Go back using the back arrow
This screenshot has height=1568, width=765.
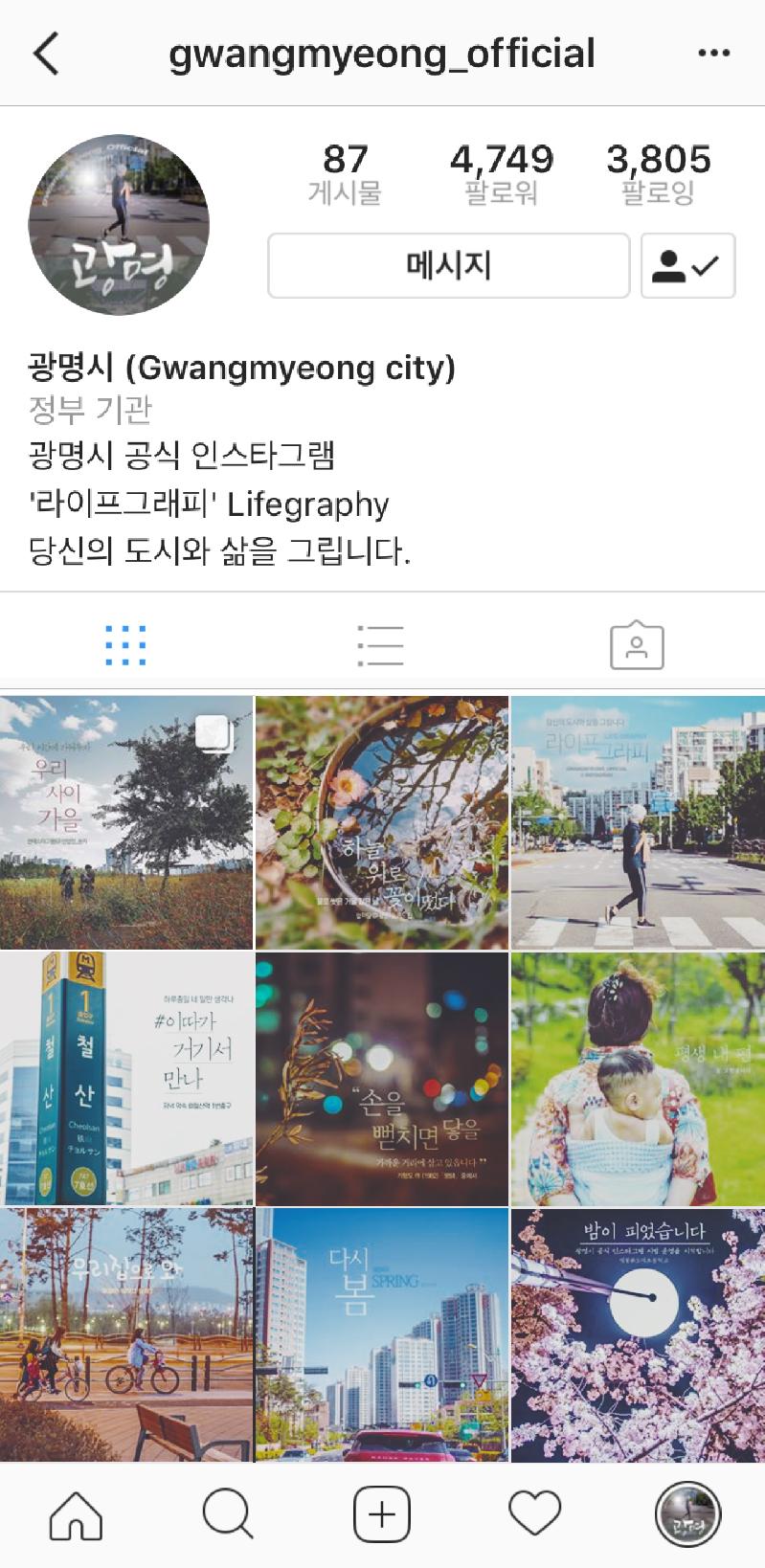click(45, 53)
